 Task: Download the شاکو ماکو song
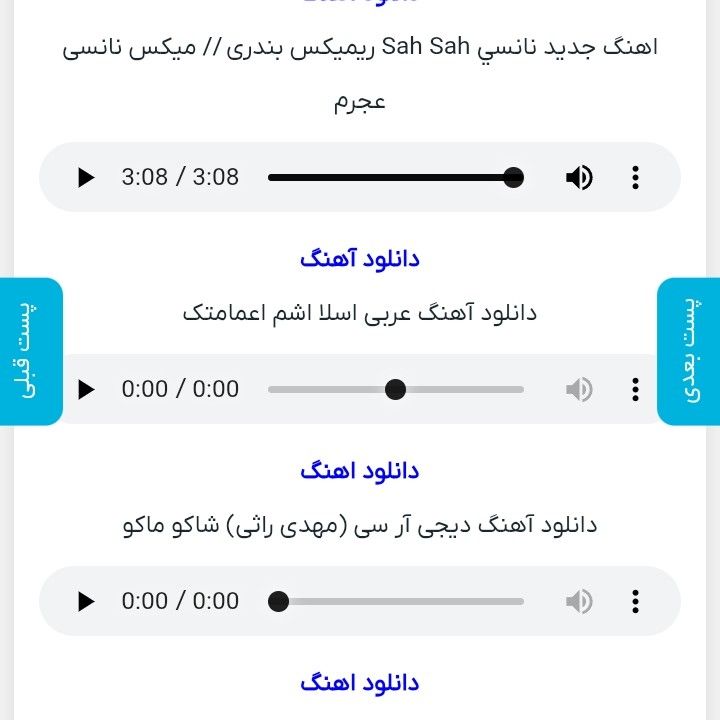[x=360, y=683]
